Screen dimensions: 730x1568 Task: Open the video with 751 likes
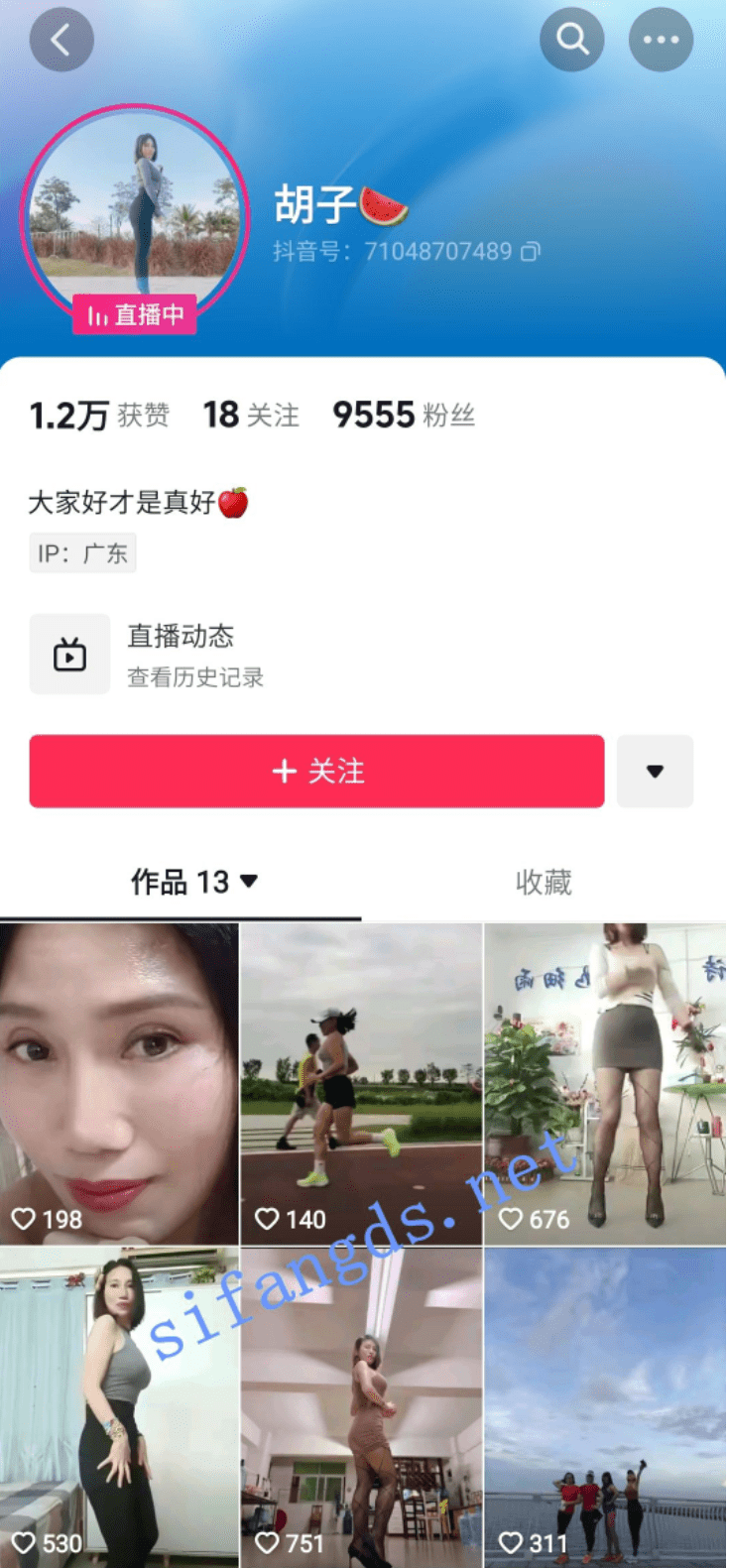pyautogui.click(x=361, y=1406)
